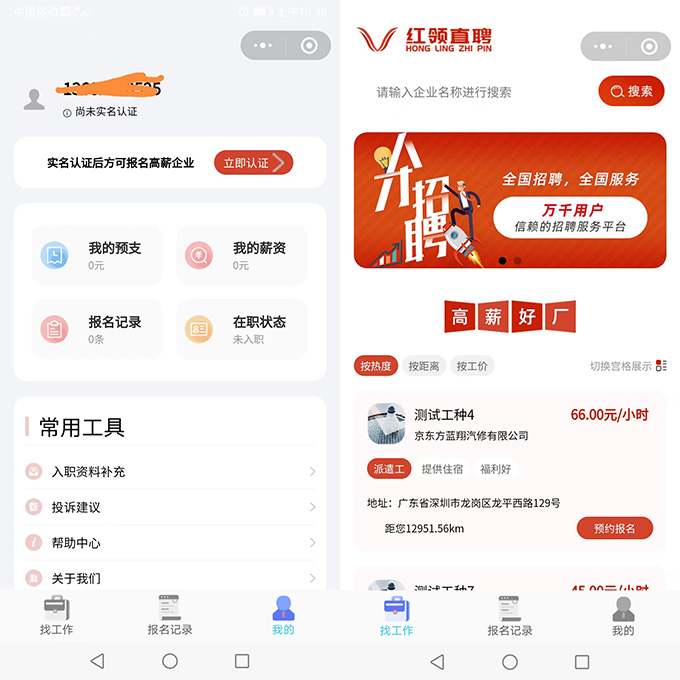Open the 投诉建议 row

[170, 507]
